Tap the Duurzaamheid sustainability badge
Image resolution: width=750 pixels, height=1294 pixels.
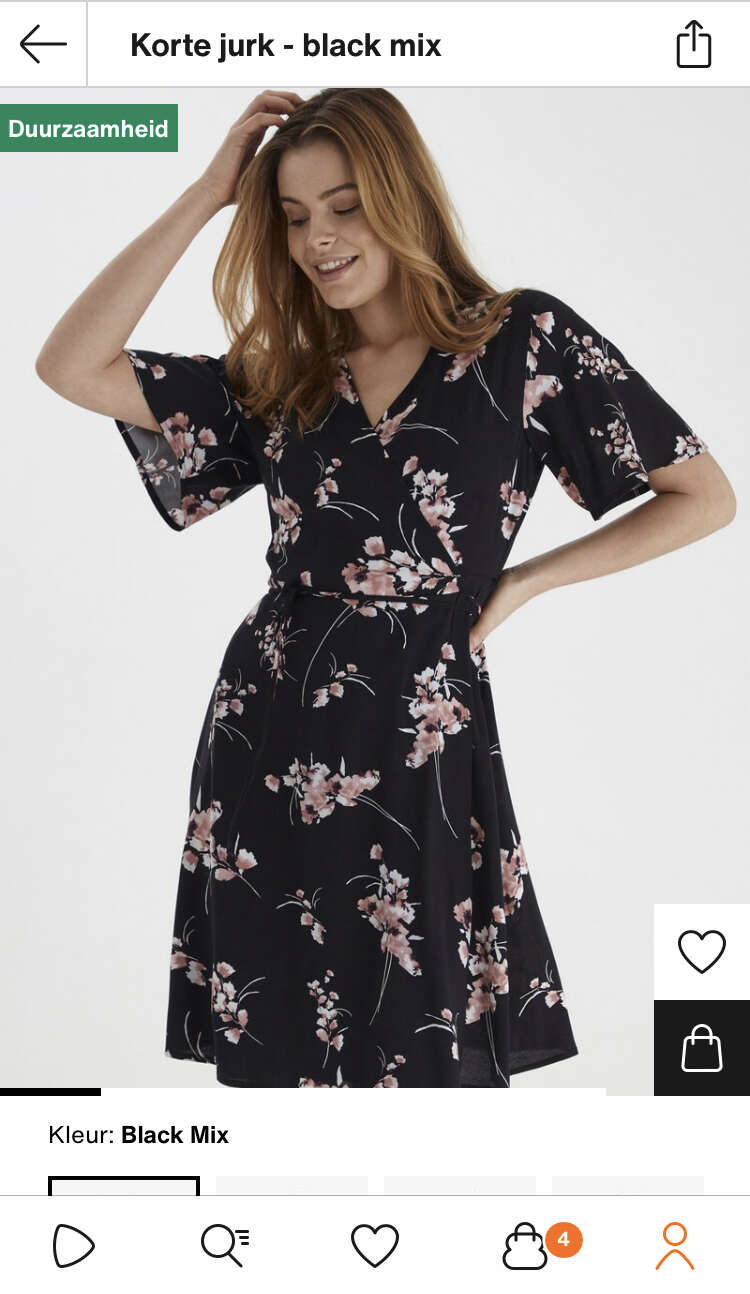coord(89,128)
